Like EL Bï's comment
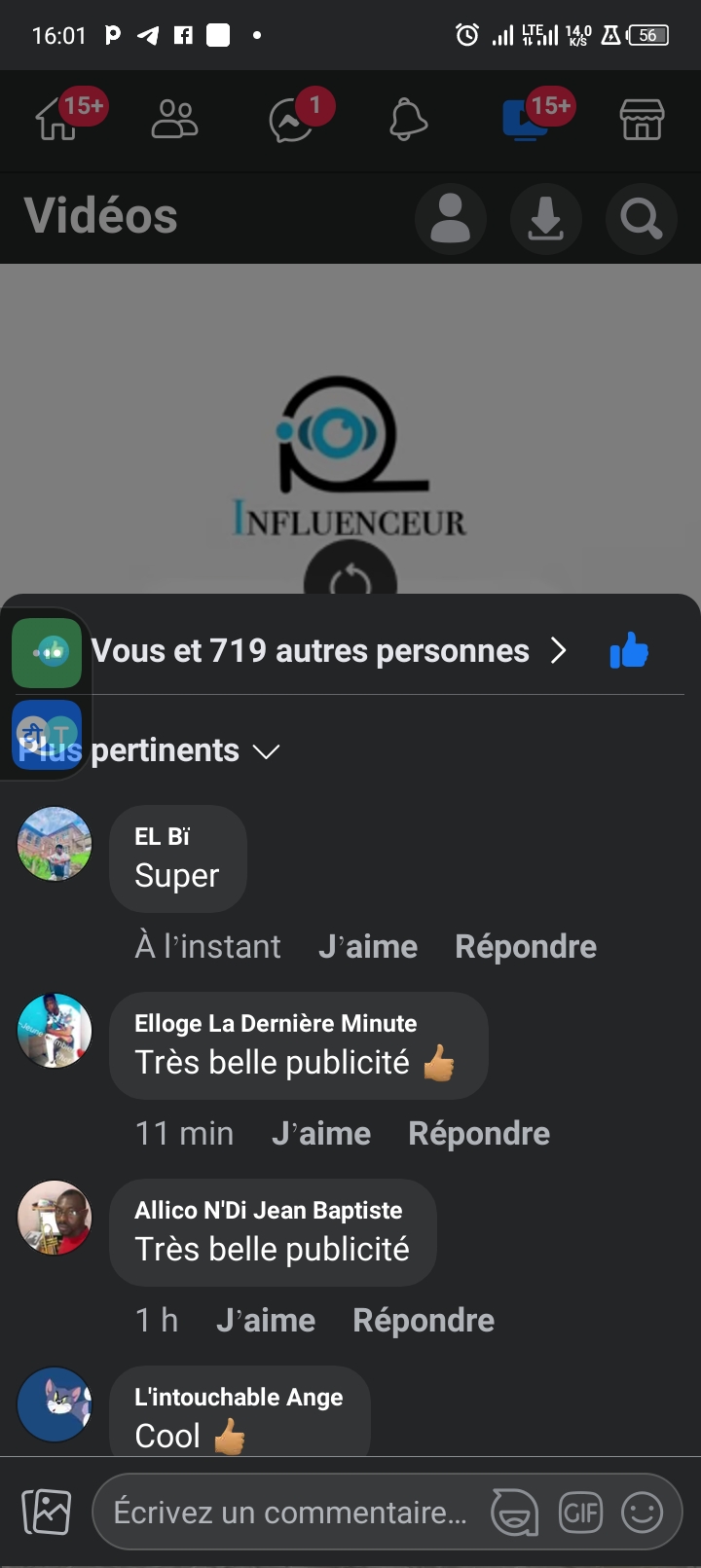The height and width of the screenshot is (1568, 701). click(x=368, y=946)
